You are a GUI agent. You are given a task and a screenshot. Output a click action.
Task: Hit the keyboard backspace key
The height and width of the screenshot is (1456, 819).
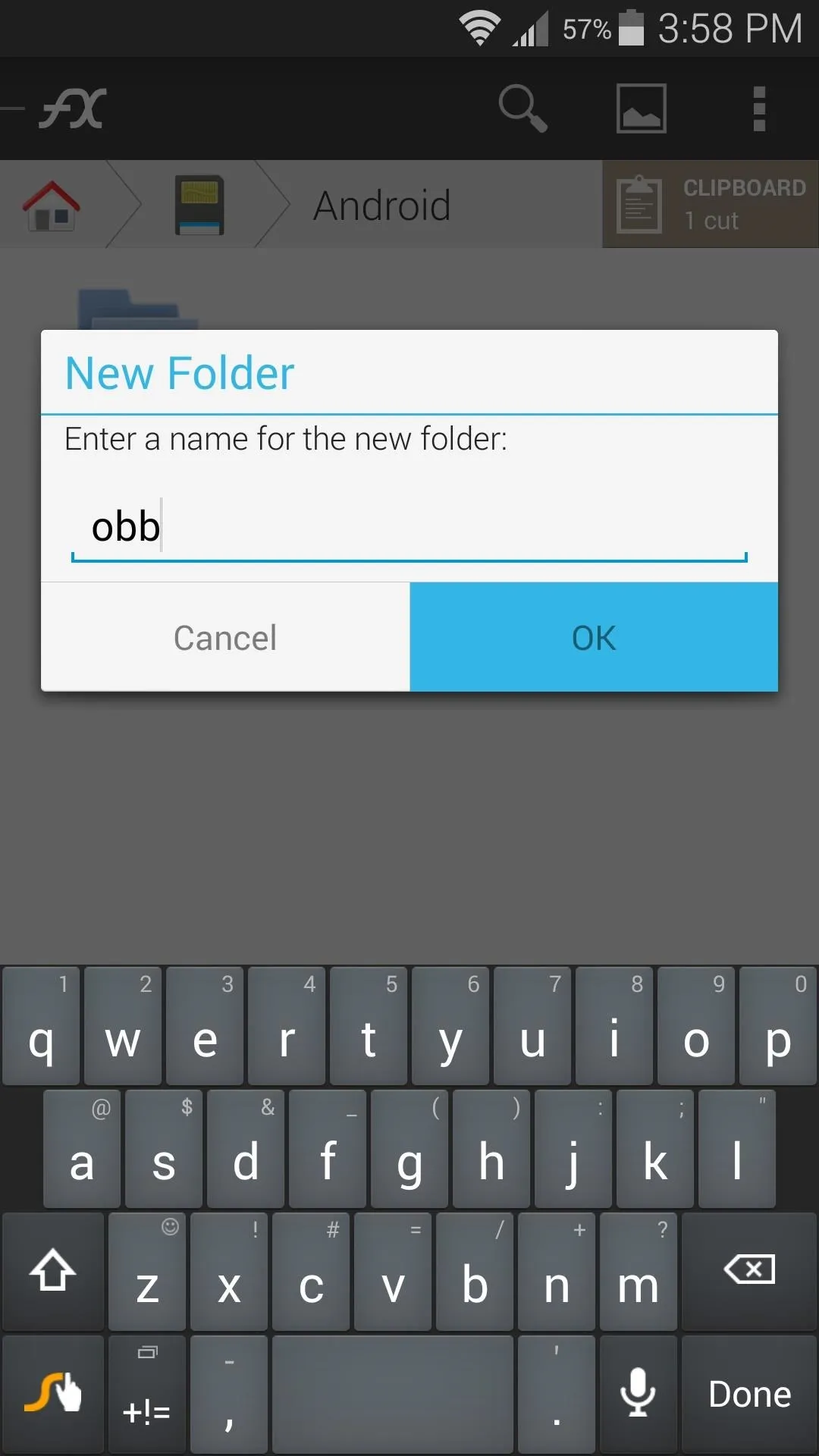[x=749, y=1271]
